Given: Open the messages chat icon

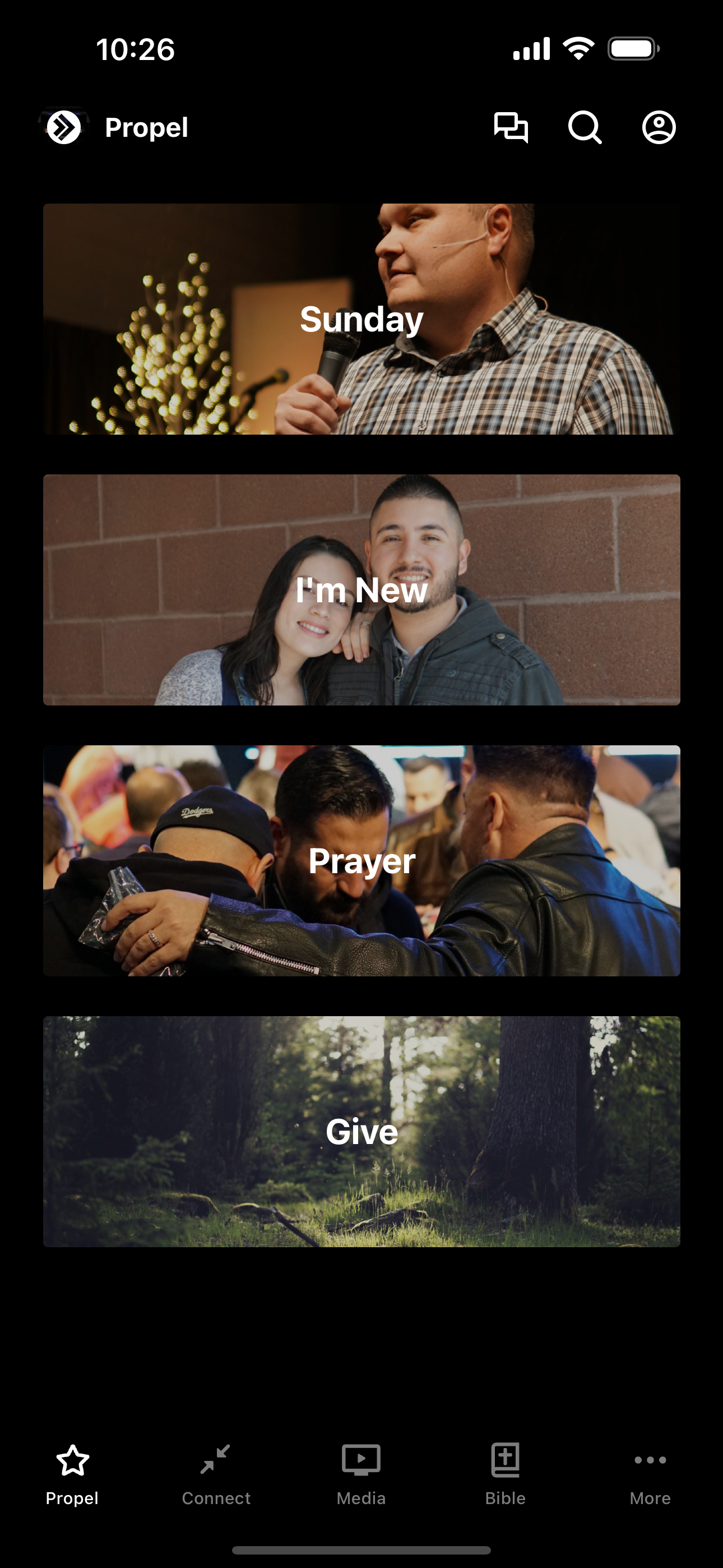Looking at the screenshot, I should (x=510, y=128).
